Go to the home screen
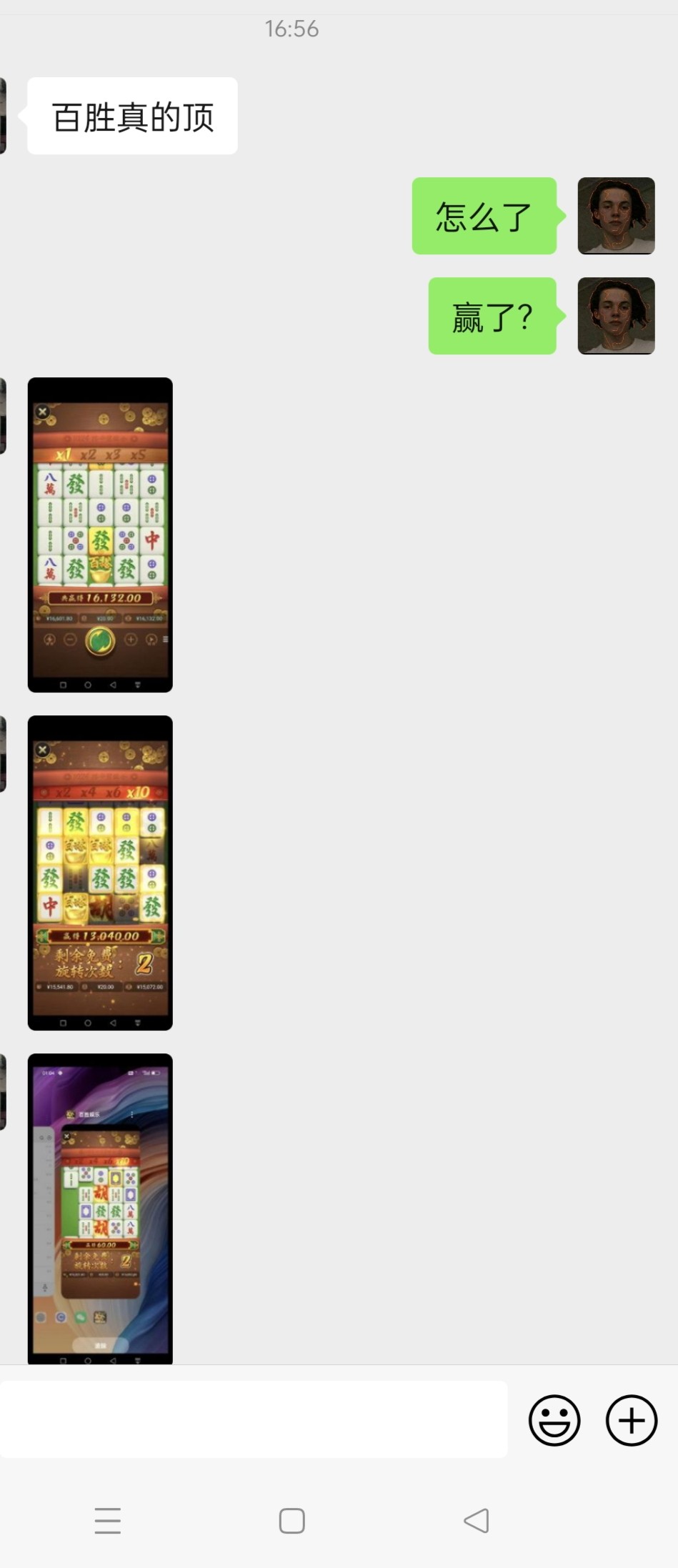 pos(291,1520)
